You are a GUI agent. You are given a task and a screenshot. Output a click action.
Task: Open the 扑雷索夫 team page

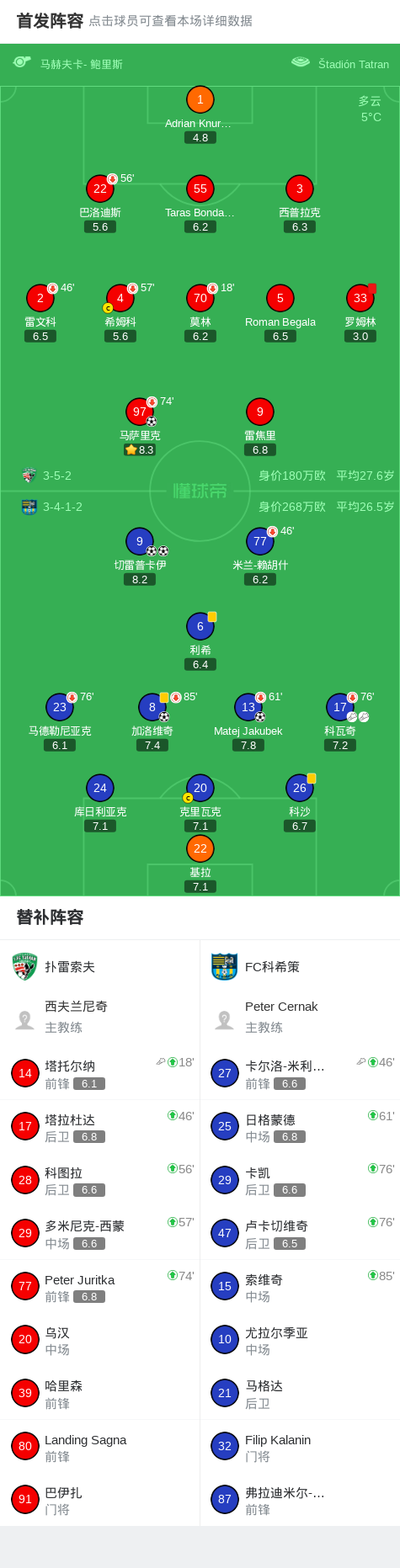[100, 966]
